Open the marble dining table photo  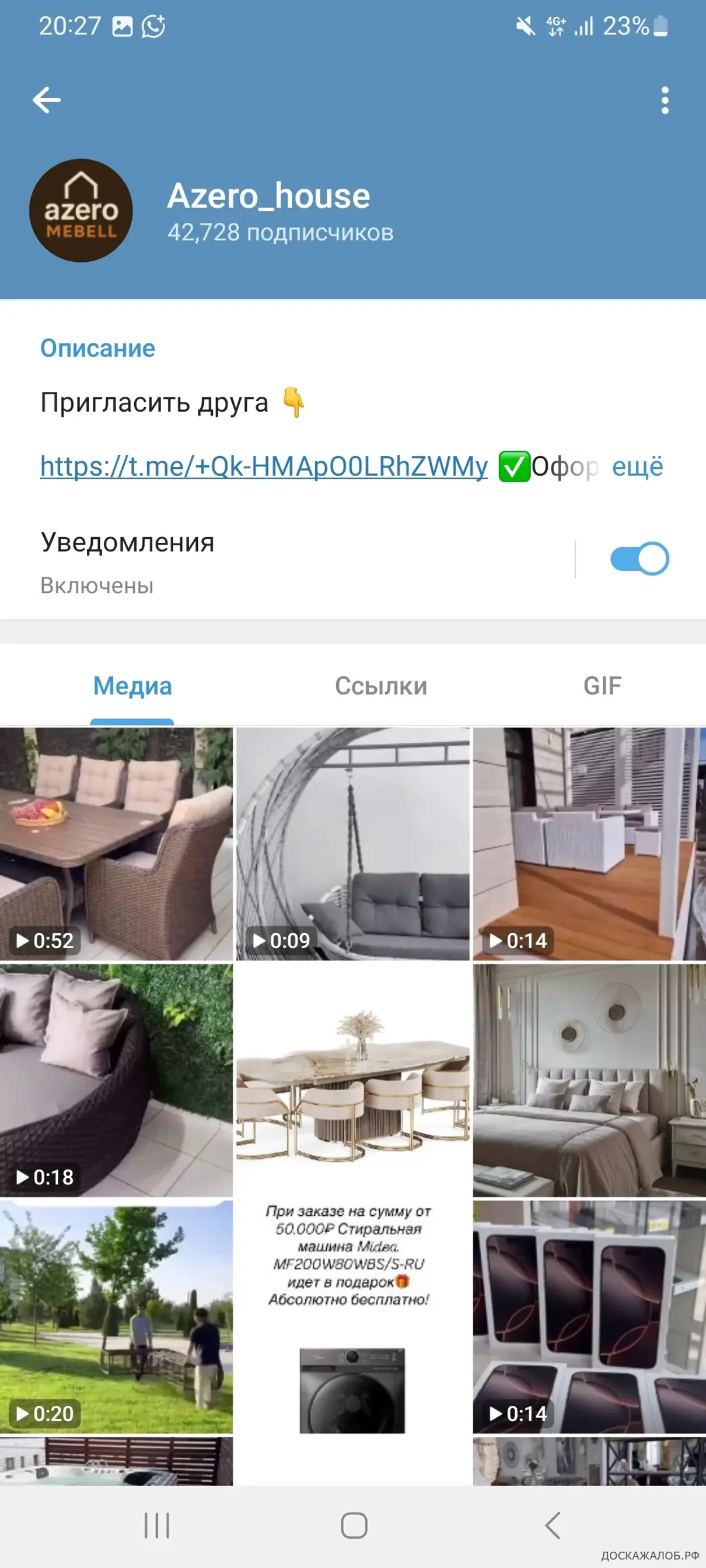[352, 1079]
